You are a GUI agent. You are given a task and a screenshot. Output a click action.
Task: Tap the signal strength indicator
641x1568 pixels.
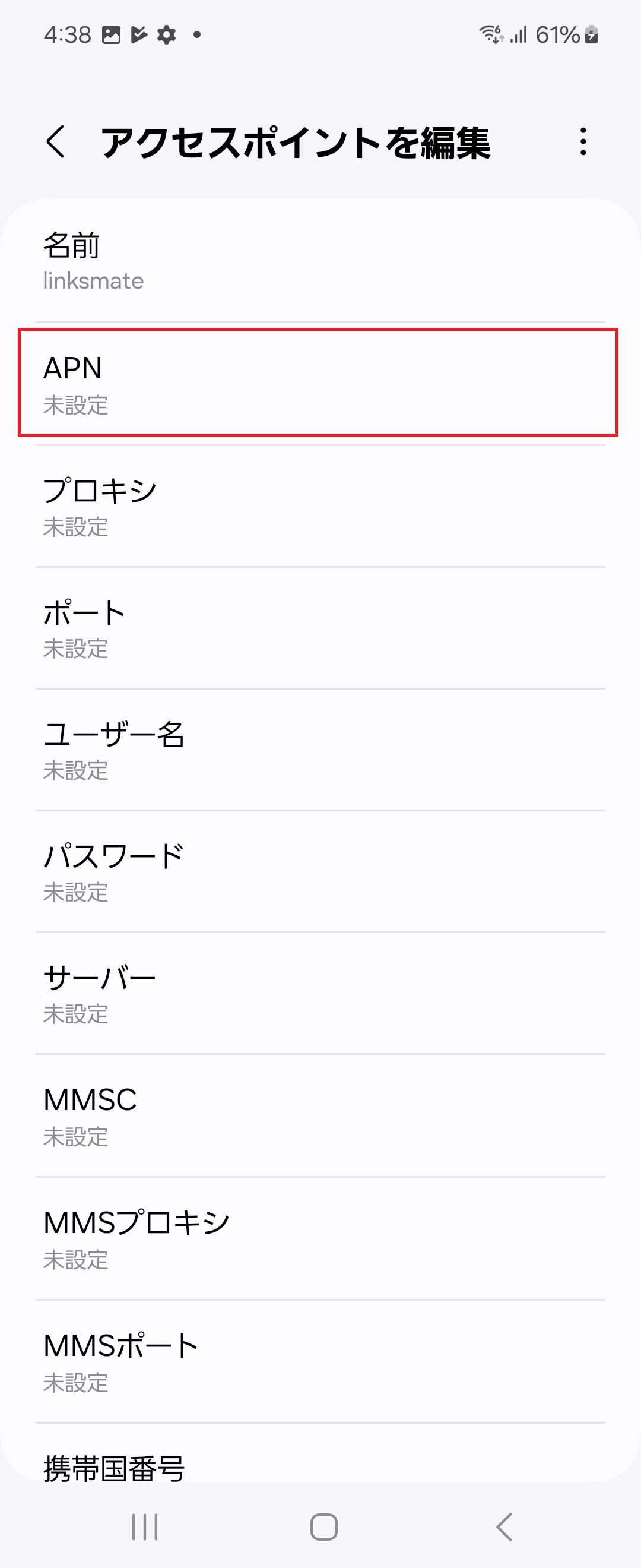(520, 34)
